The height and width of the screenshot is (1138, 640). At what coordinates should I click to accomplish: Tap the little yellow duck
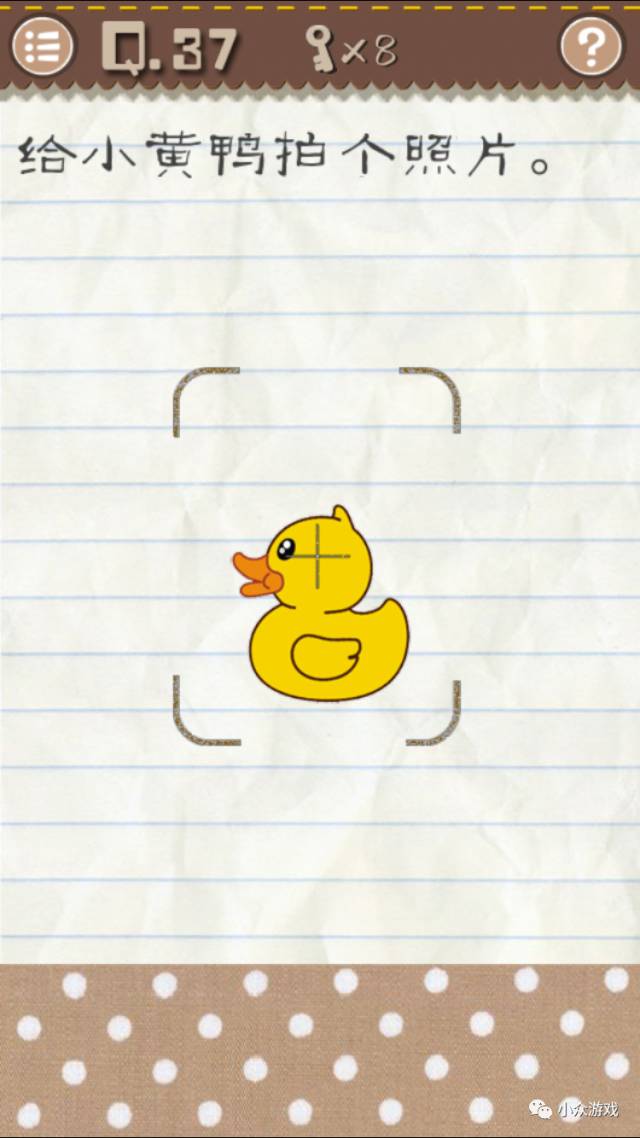(325, 615)
